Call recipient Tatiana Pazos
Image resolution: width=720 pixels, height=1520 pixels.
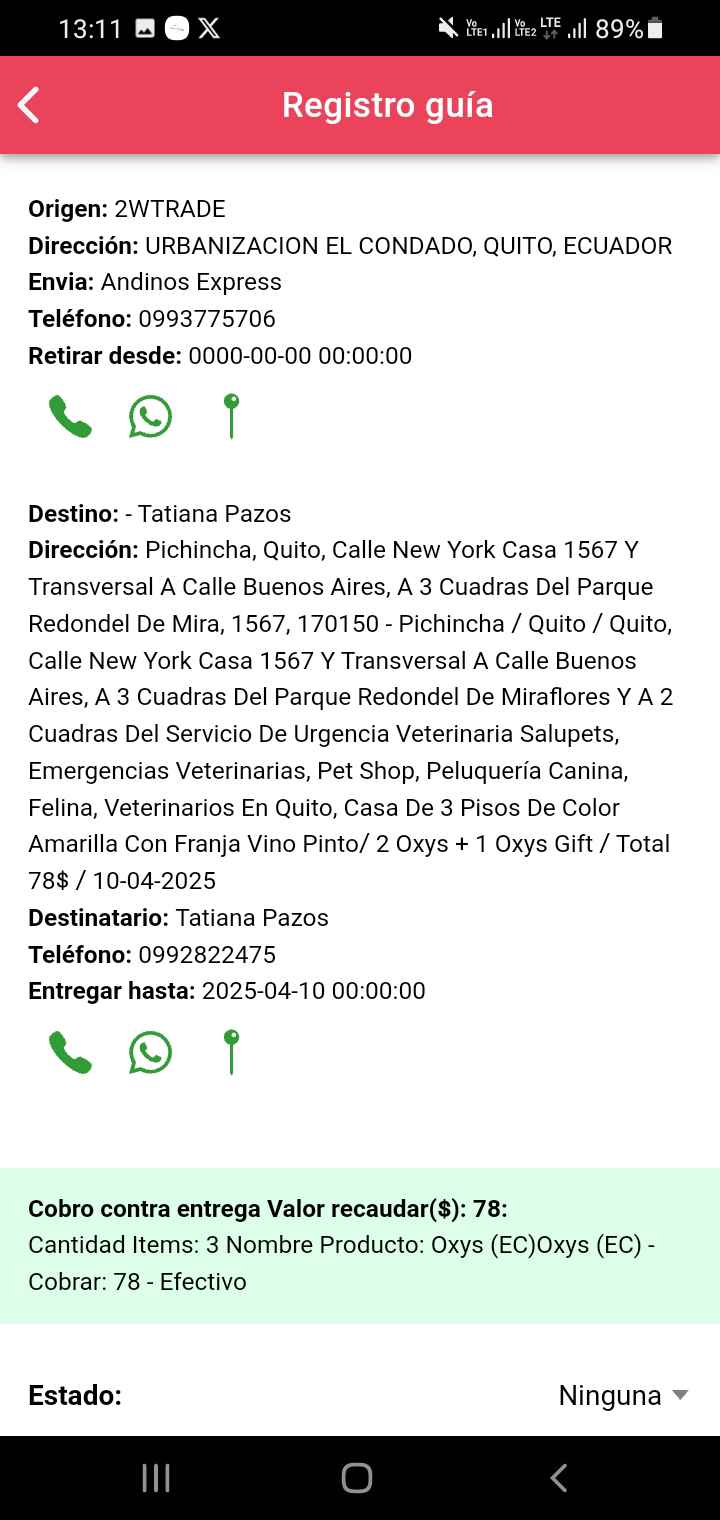pyautogui.click(x=70, y=1052)
